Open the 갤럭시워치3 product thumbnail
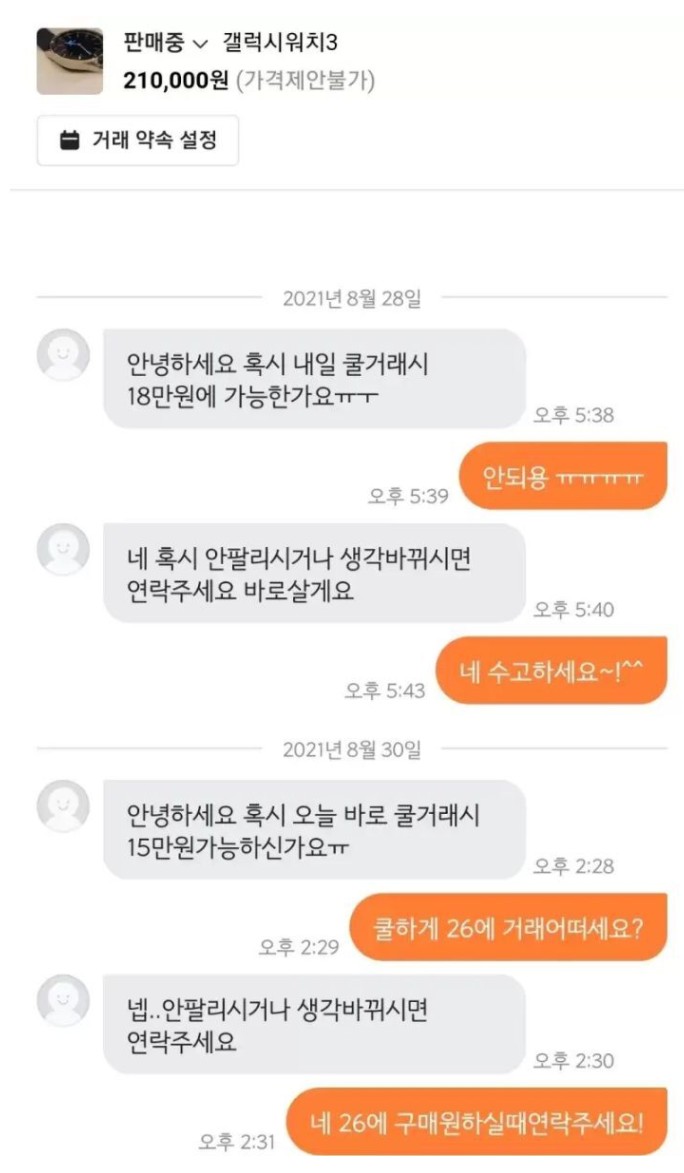 [x=70, y=61]
